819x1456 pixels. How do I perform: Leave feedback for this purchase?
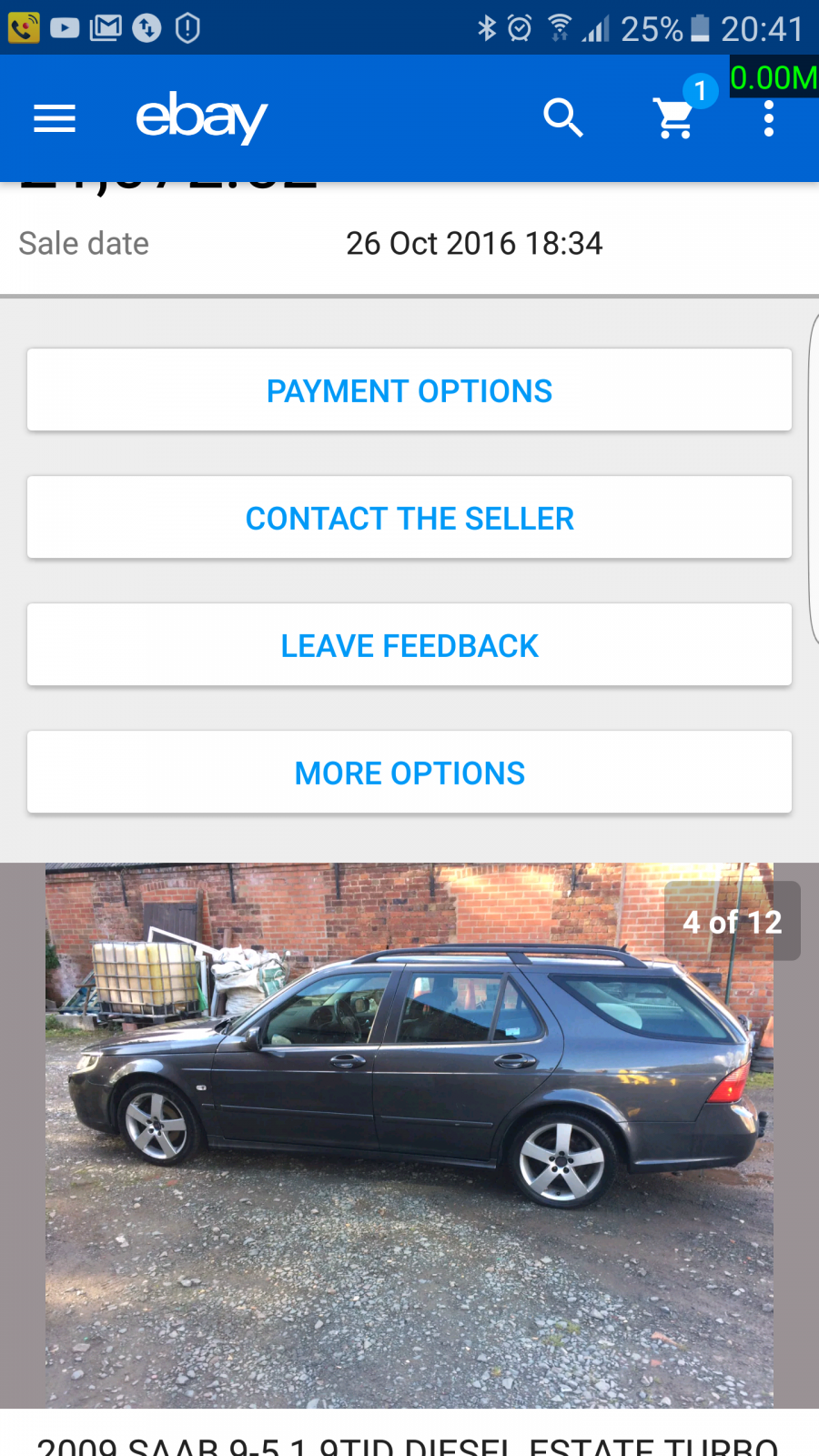click(409, 645)
